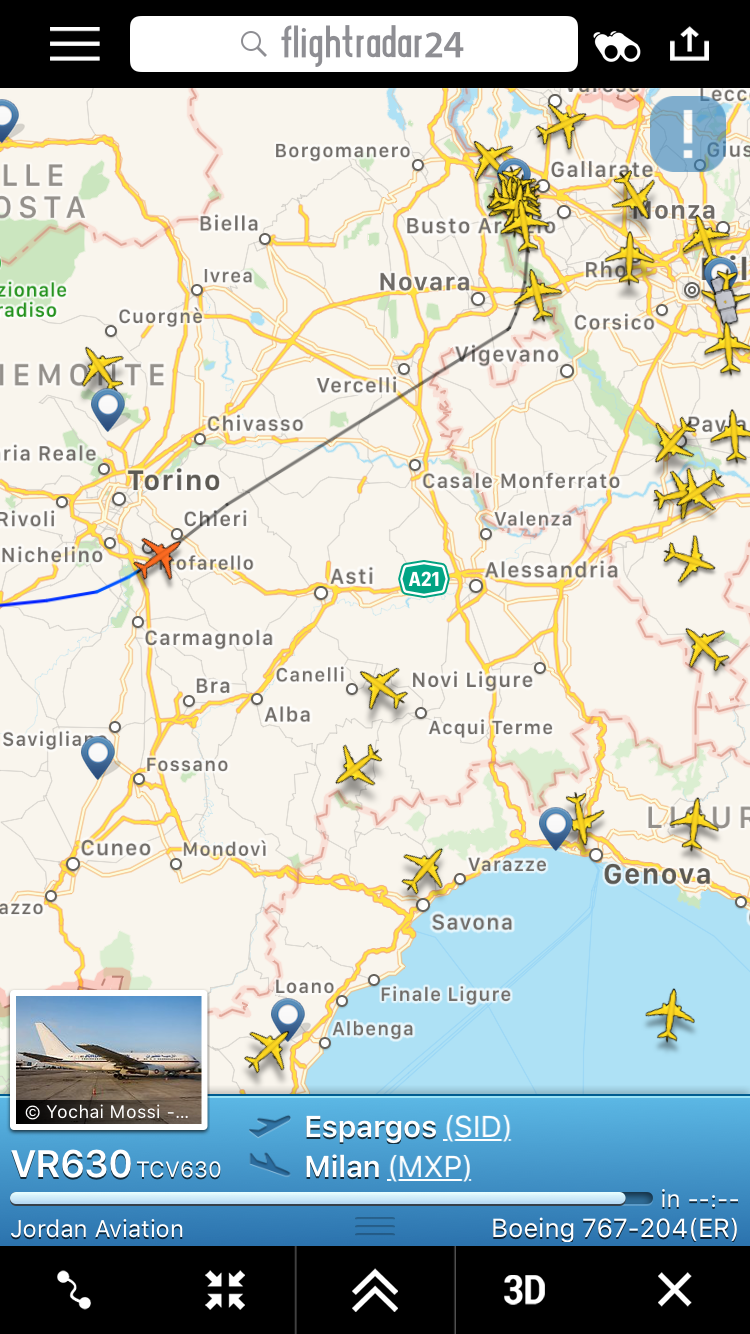Center the map on the aircraft
750x1334 pixels.
pos(225,1290)
